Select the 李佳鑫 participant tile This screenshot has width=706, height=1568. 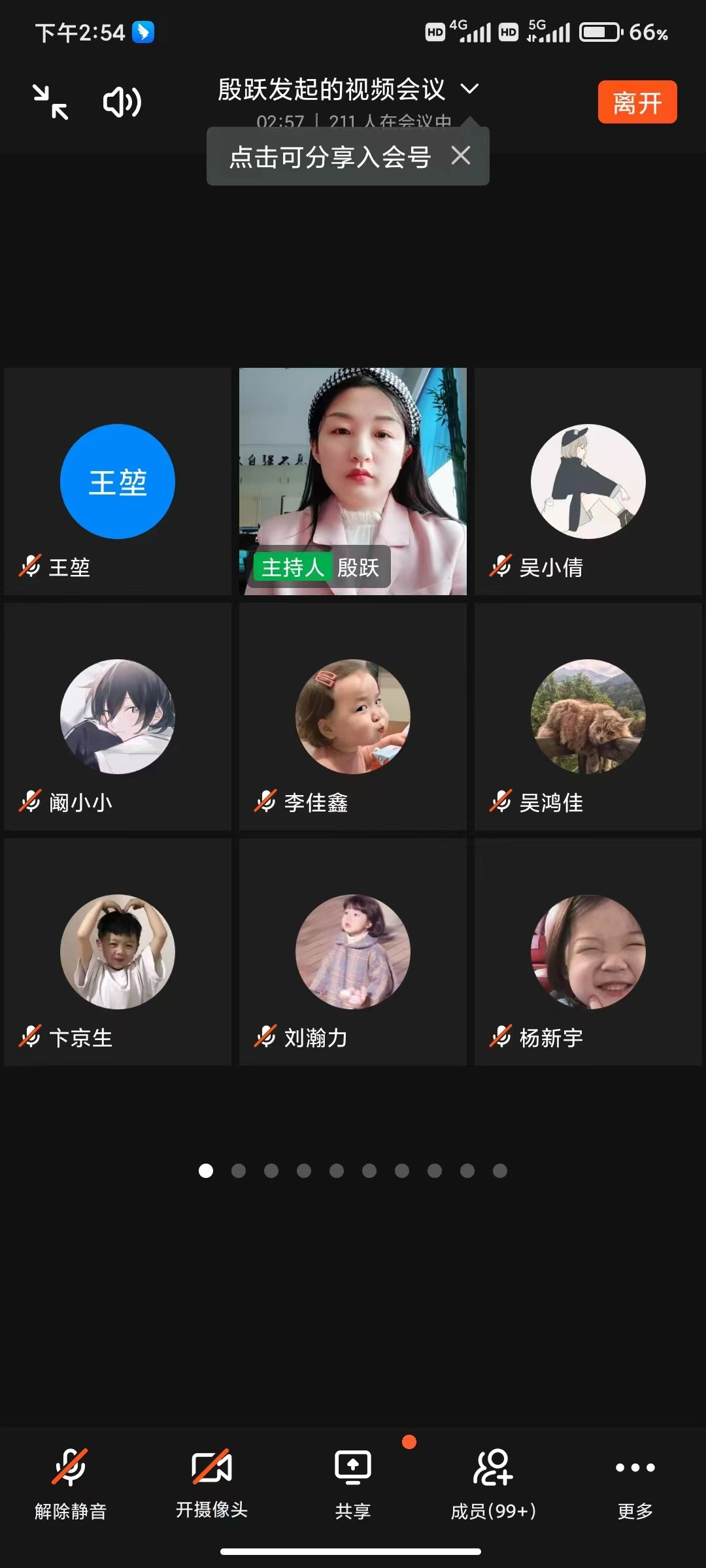353,717
